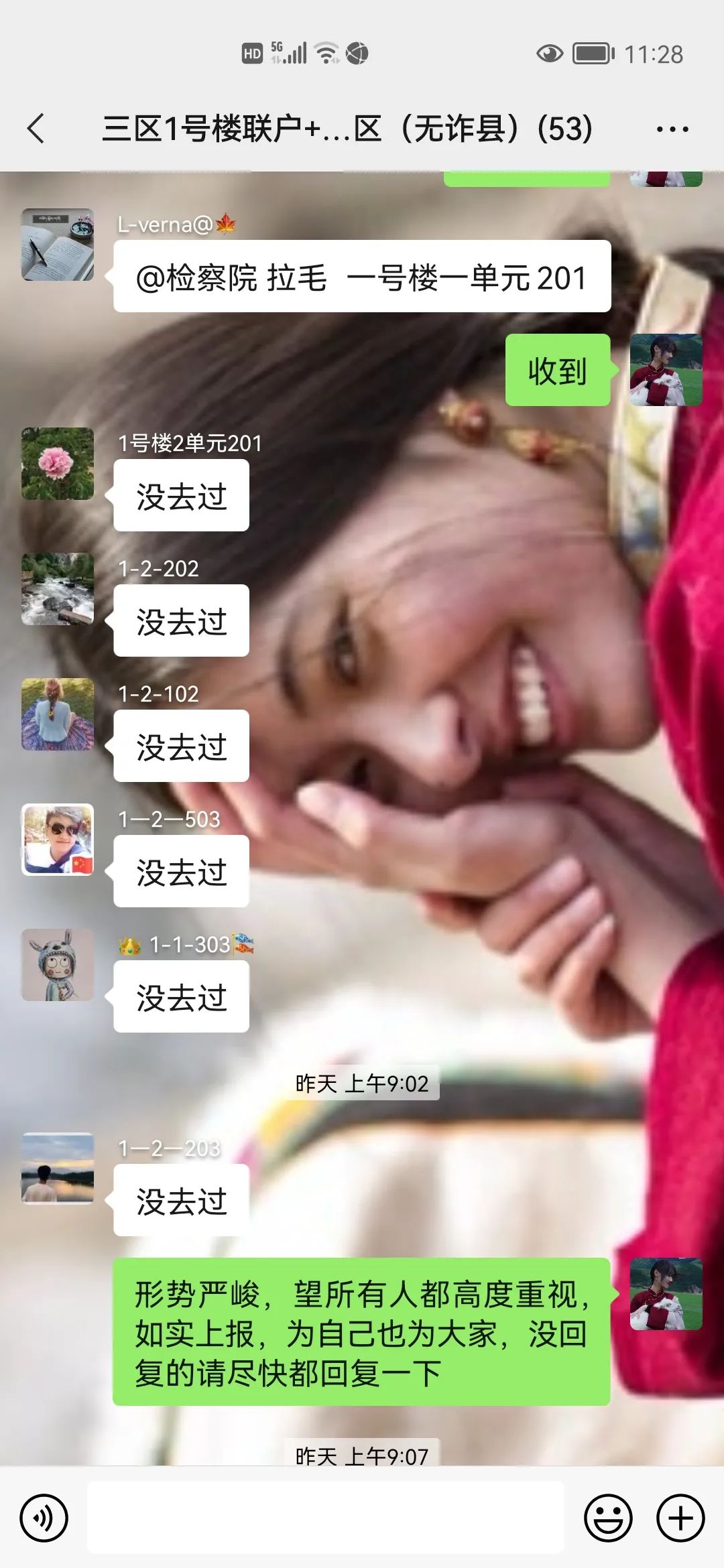Go back from the group chat
Screen dimensions: 724x1568
pos(36,128)
